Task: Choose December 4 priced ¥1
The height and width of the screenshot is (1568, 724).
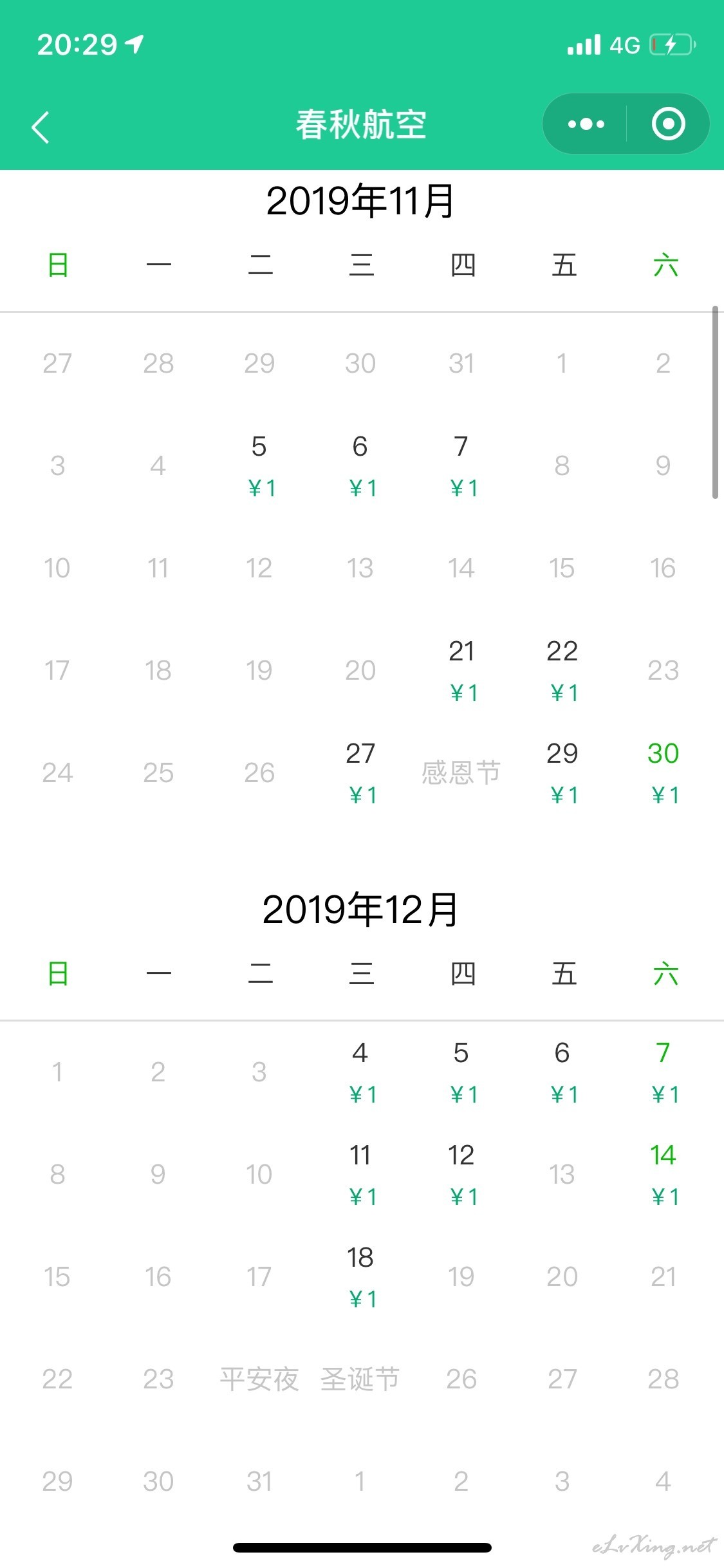Action: (x=360, y=1072)
